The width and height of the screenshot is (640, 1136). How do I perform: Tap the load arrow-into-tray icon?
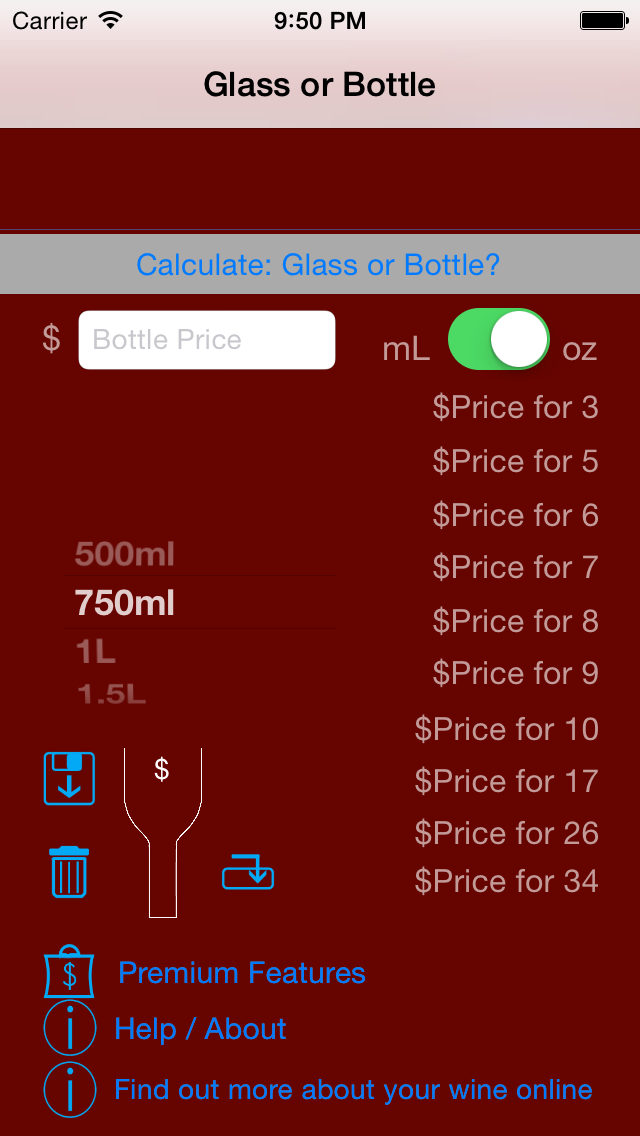pyautogui.click(x=248, y=871)
